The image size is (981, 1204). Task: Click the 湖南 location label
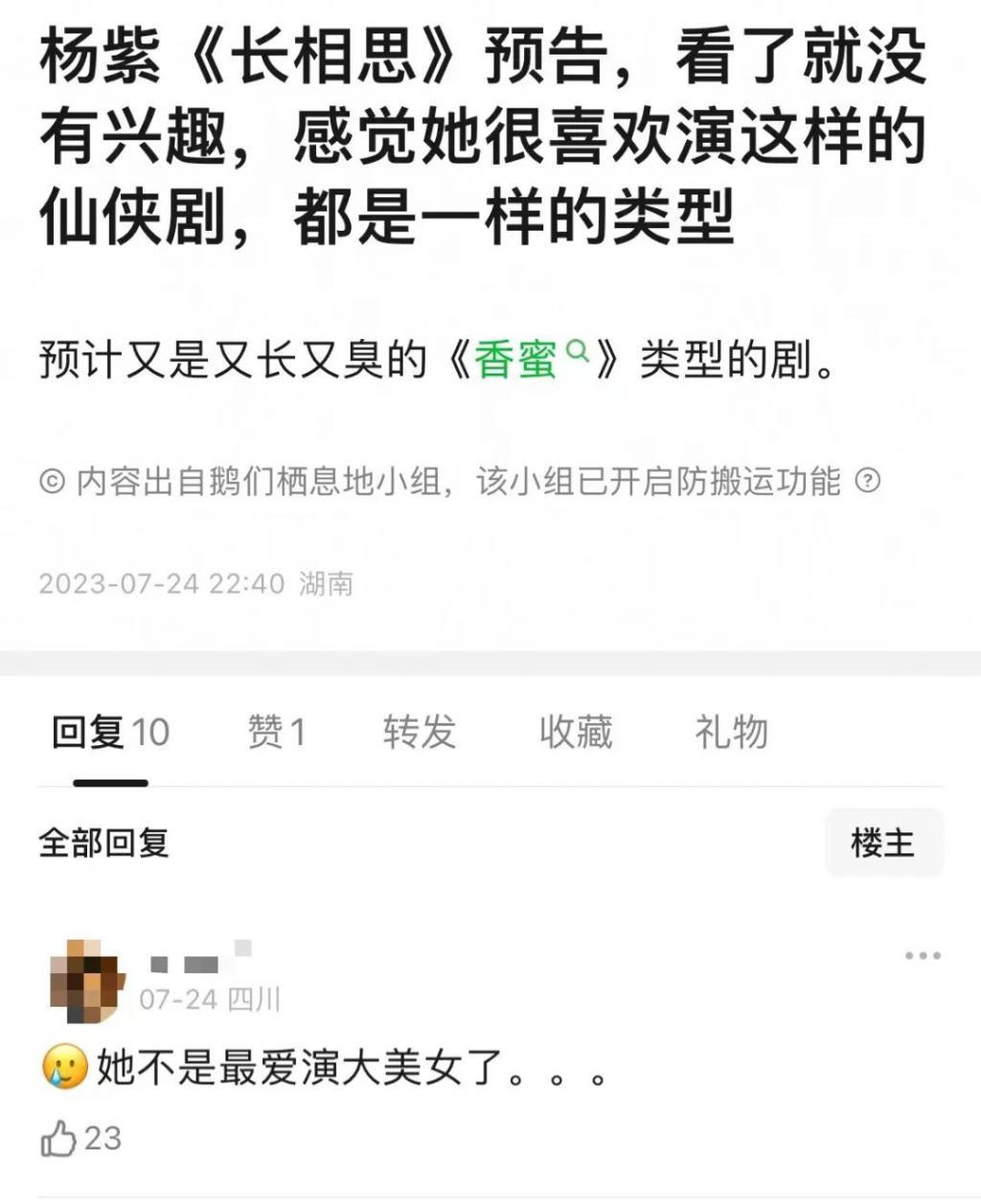[326, 580]
